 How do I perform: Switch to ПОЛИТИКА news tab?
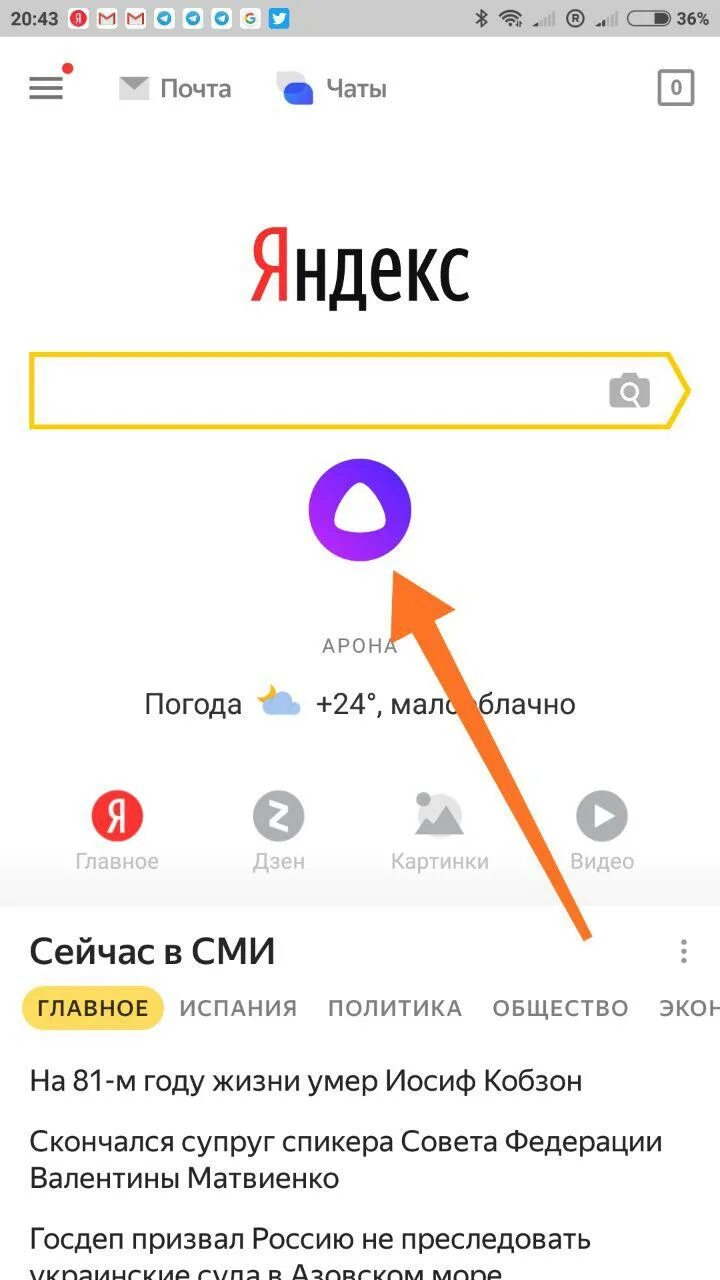395,1008
